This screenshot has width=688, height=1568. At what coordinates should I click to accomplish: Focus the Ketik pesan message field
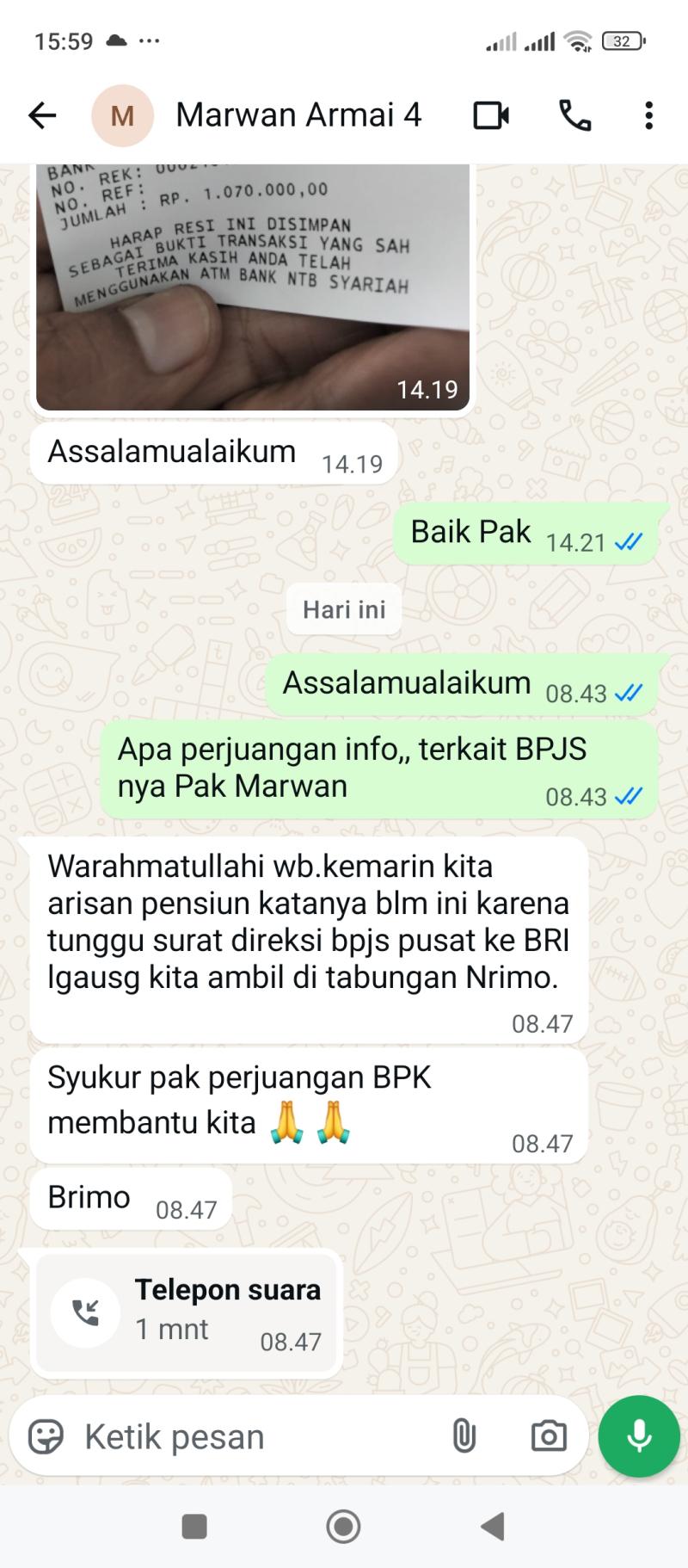click(258, 1436)
